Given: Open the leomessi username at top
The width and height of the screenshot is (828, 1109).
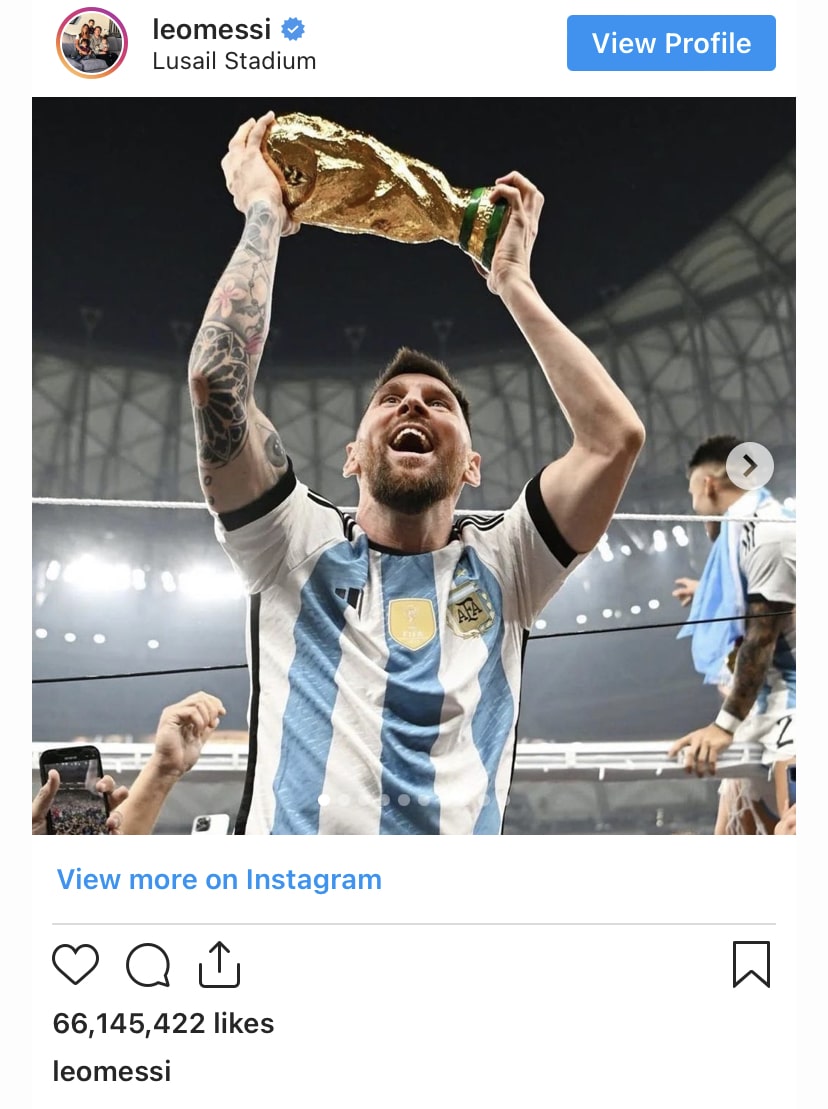Looking at the screenshot, I should click(212, 30).
